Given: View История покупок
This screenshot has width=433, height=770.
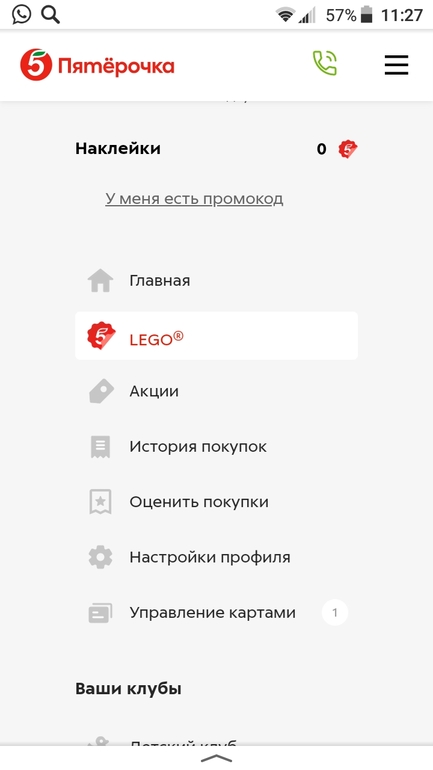Looking at the screenshot, I should click(x=216, y=447).
